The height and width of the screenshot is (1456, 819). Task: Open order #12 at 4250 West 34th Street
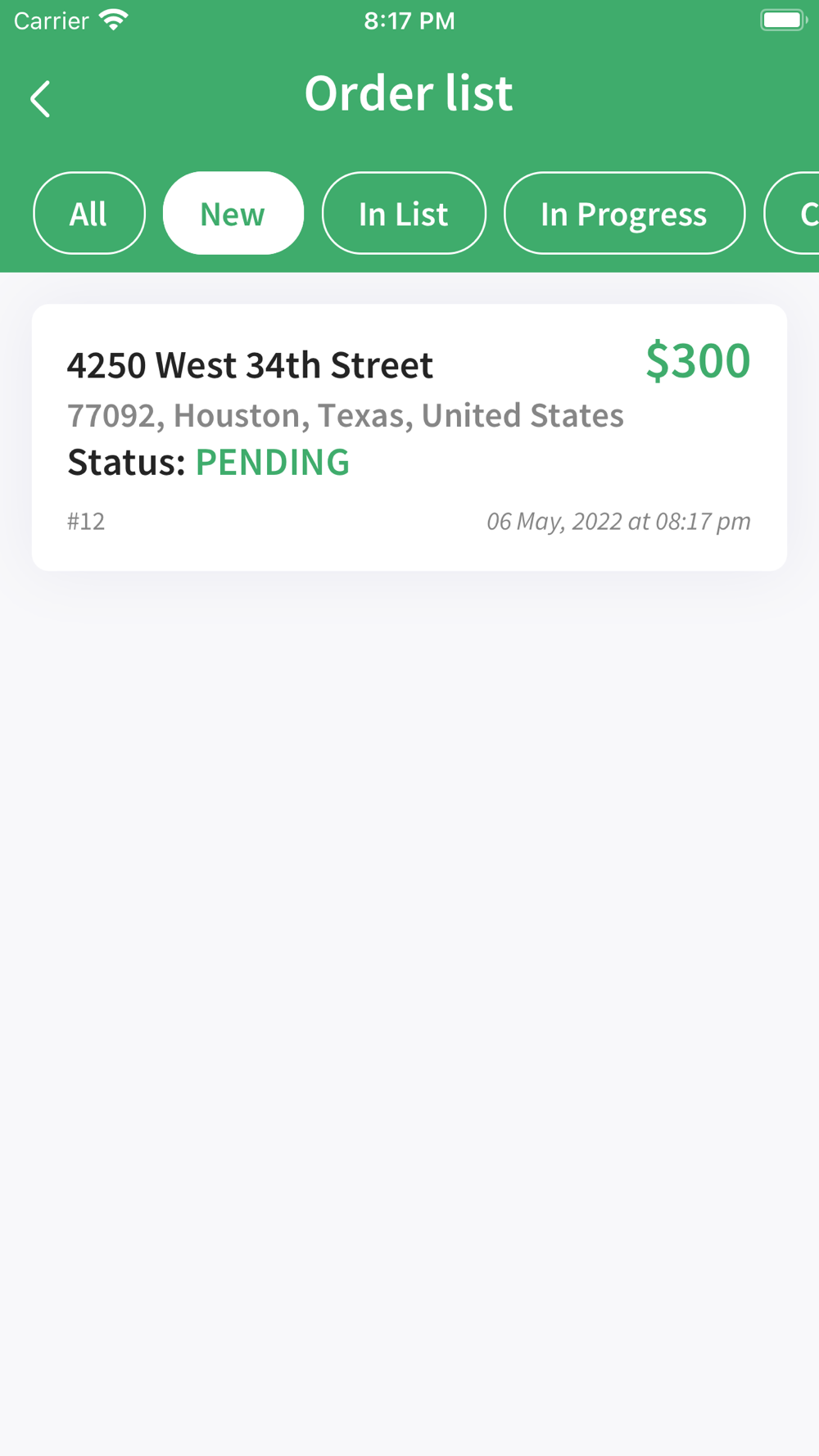click(409, 437)
